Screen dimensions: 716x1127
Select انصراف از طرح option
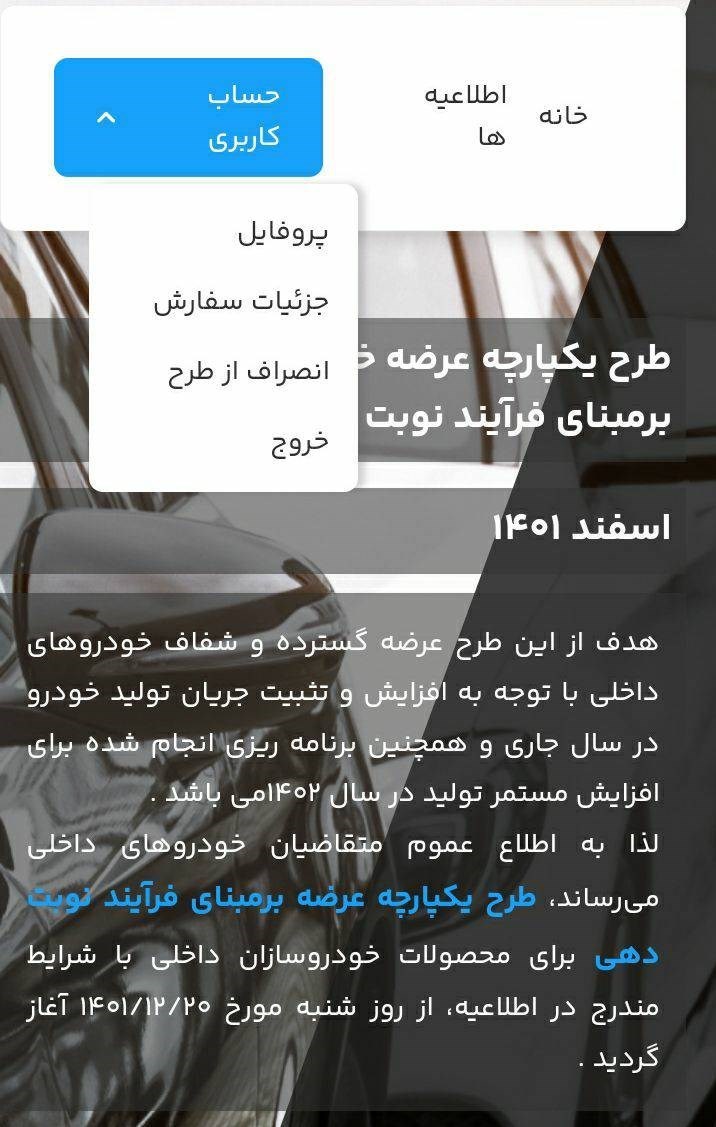pyautogui.click(x=248, y=371)
